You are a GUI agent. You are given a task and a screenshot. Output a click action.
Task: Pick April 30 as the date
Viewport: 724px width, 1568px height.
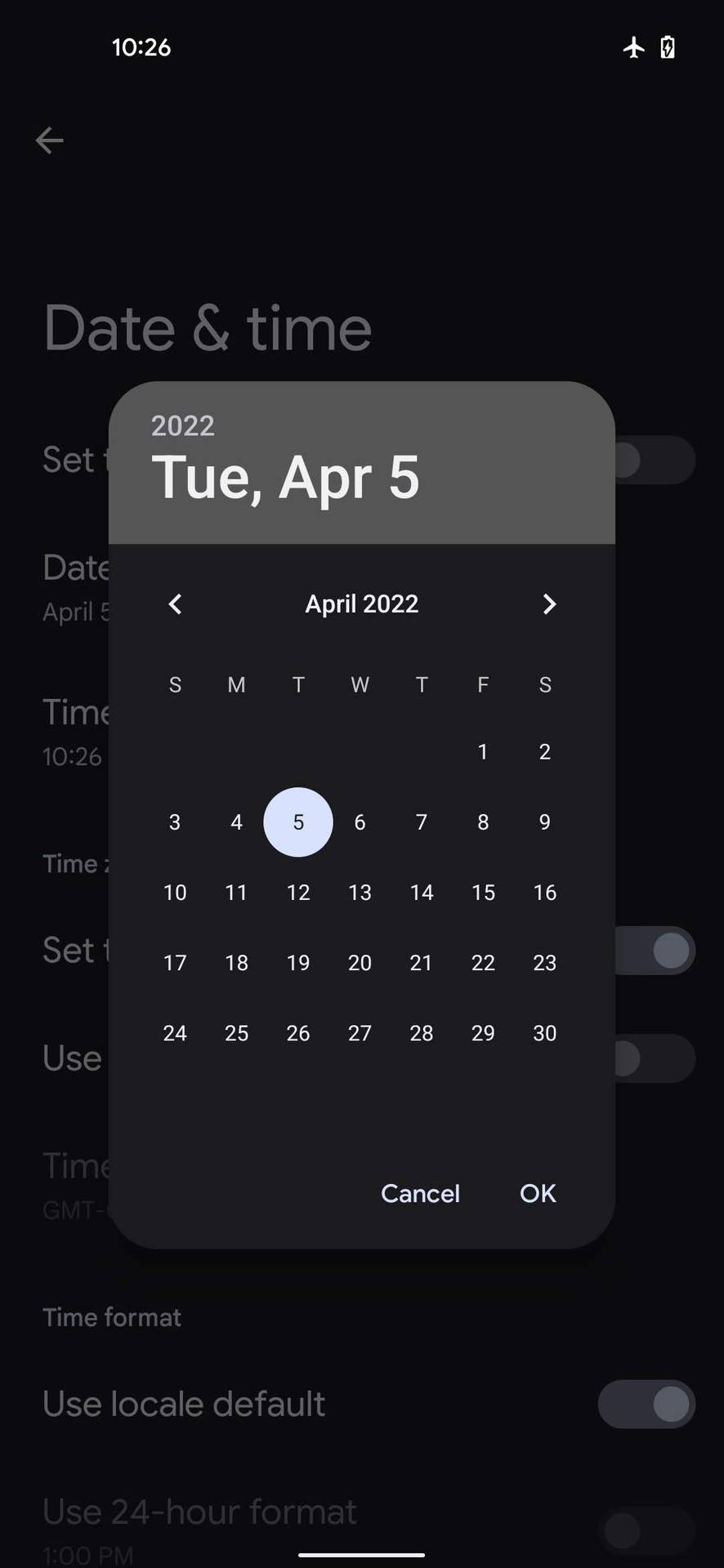pyautogui.click(x=545, y=1033)
